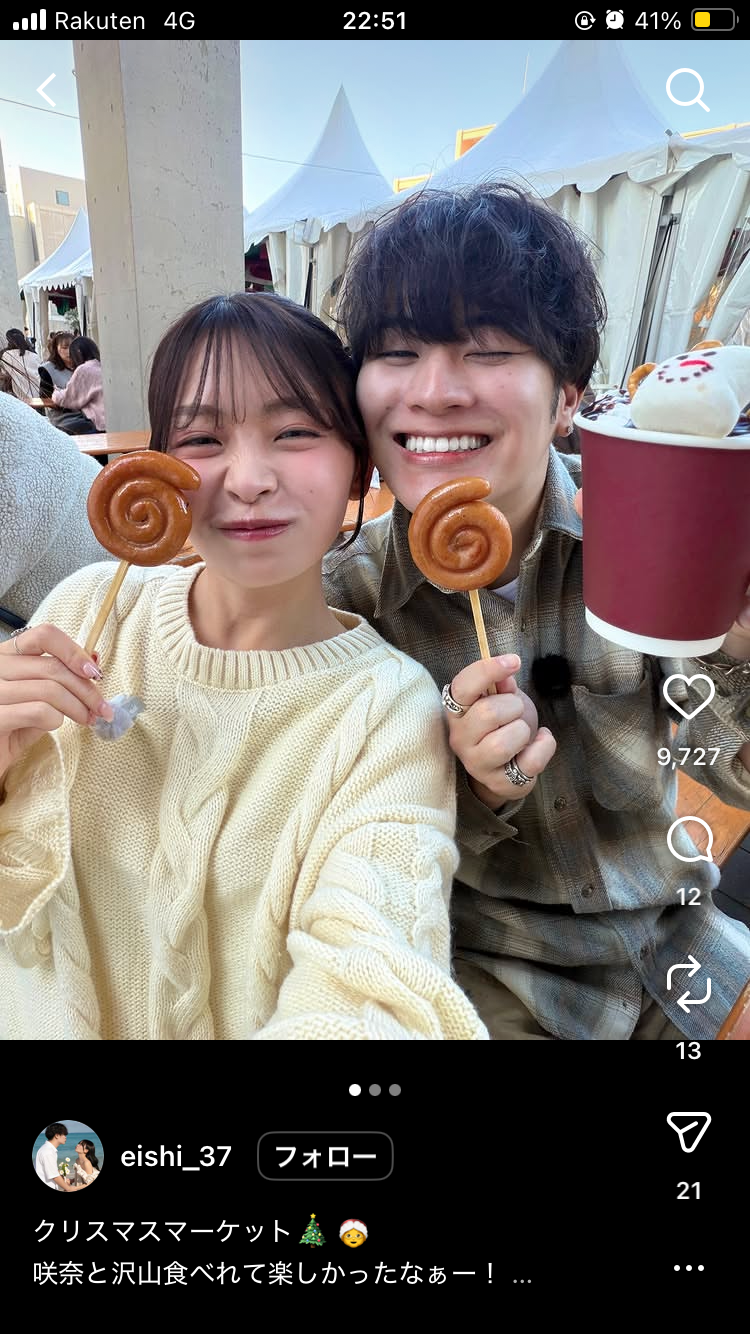The width and height of the screenshot is (750, 1334).
Task: Go back using the top-left arrow
Action: pos(46,90)
